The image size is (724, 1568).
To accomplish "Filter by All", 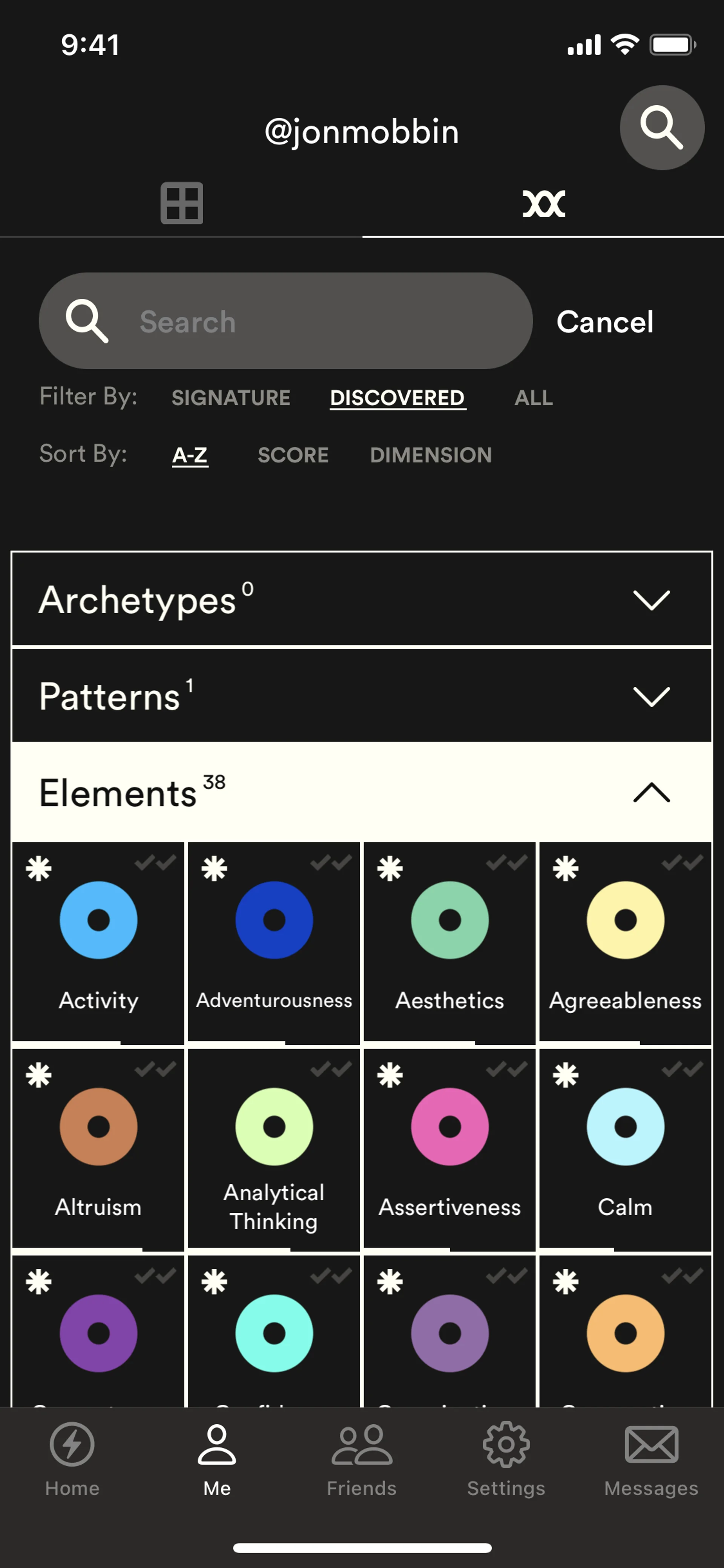I will click(533, 398).
